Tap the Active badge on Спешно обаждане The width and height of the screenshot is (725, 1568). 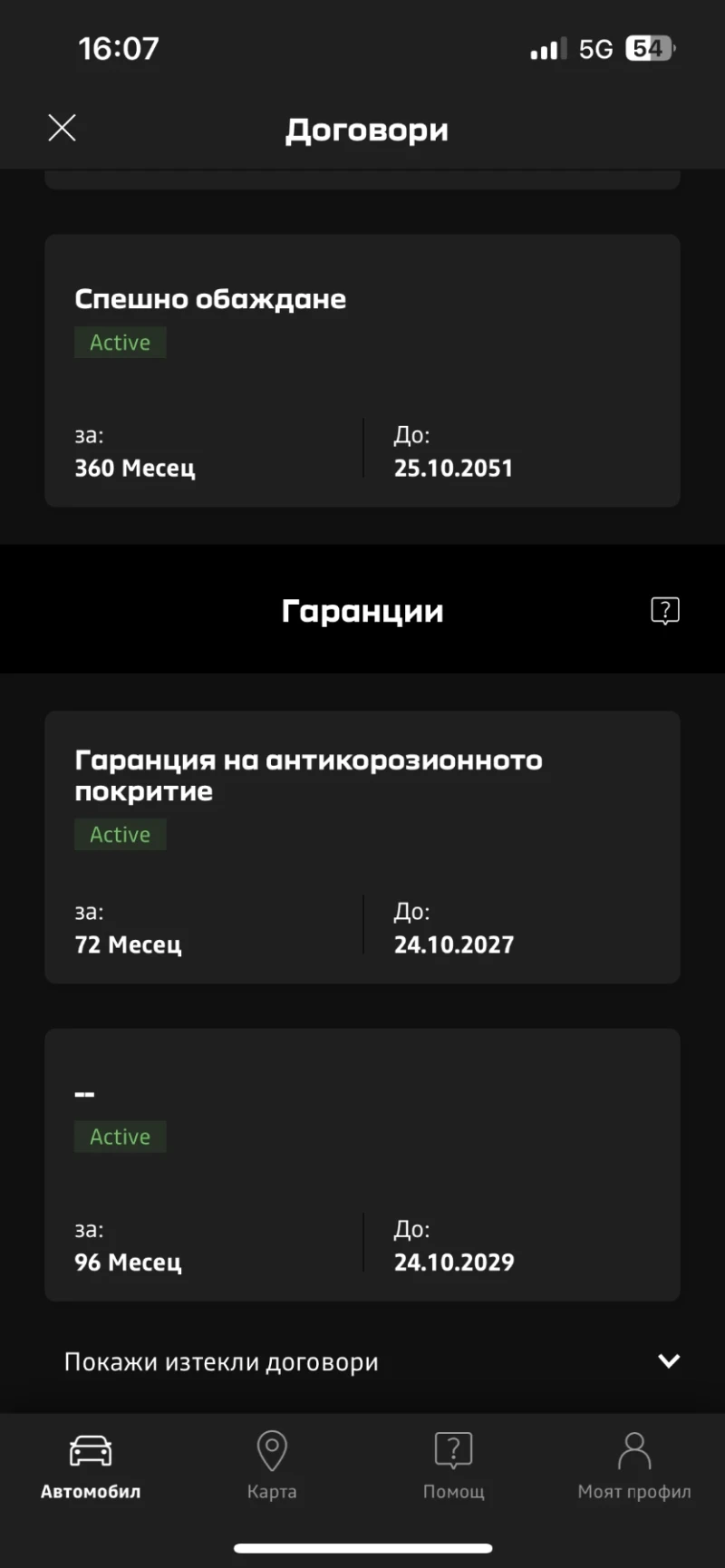point(120,342)
